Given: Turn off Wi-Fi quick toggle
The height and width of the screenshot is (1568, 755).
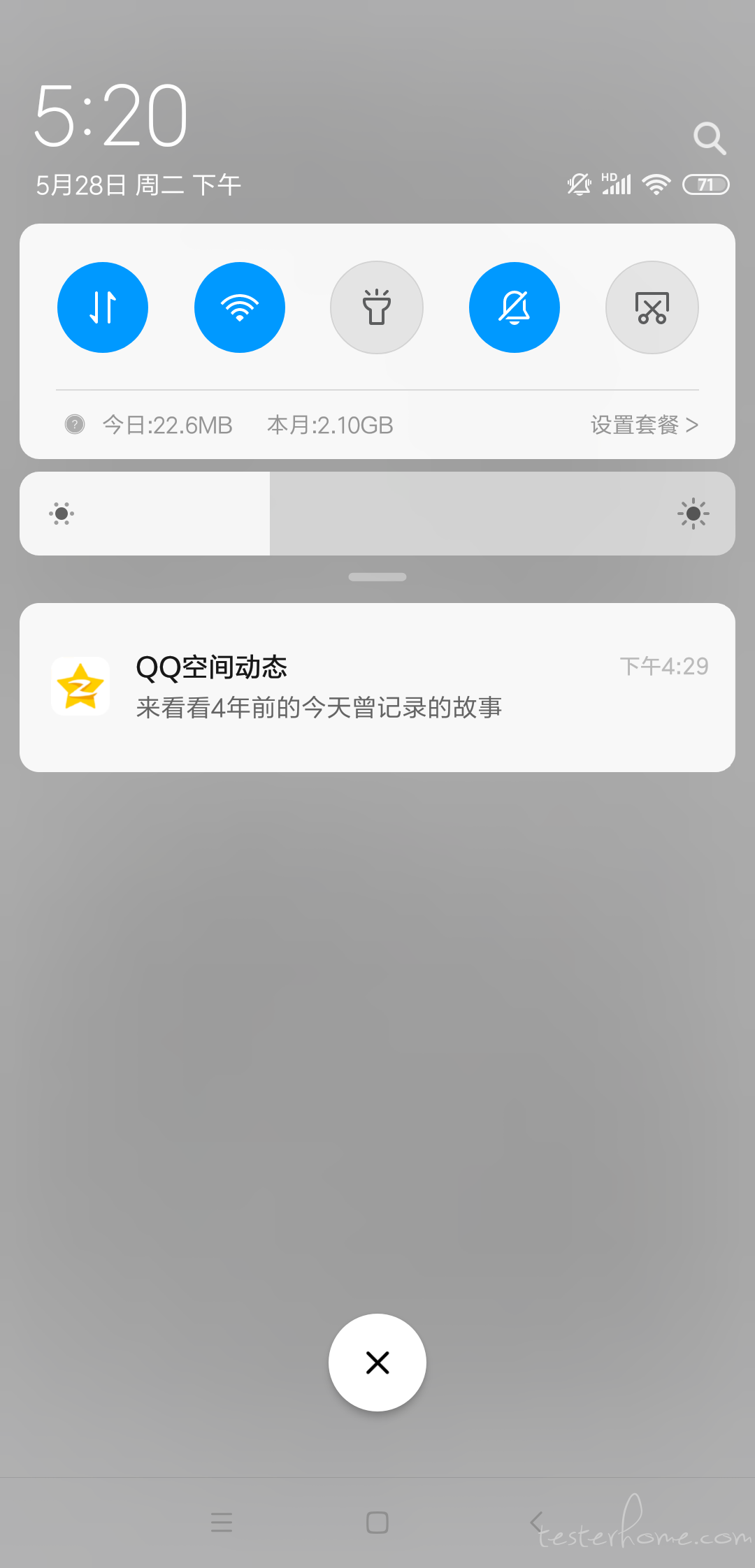Looking at the screenshot, I should pyautogui.click(x=240, y=307).
